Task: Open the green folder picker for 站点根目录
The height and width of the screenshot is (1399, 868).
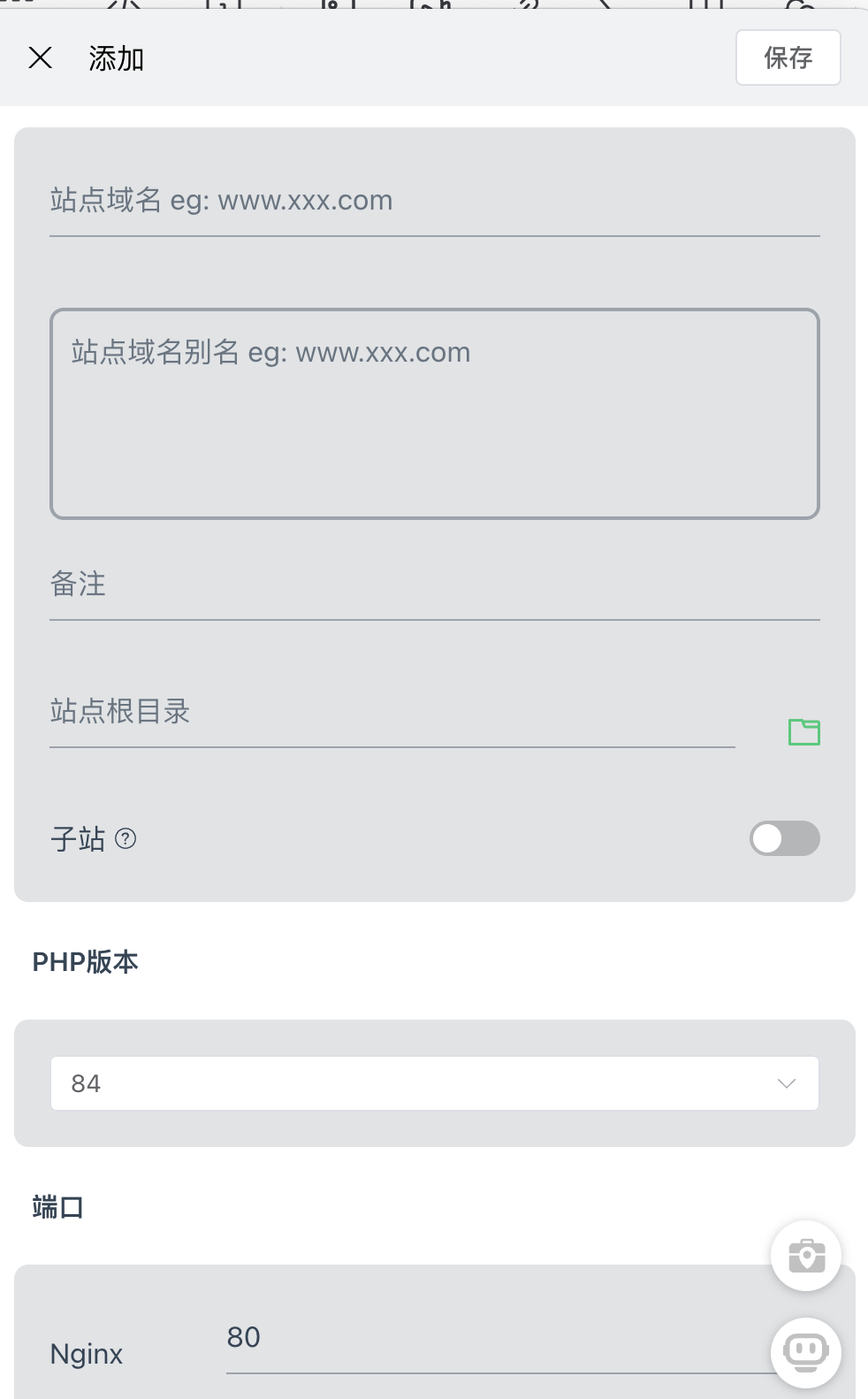Action: 803,732
